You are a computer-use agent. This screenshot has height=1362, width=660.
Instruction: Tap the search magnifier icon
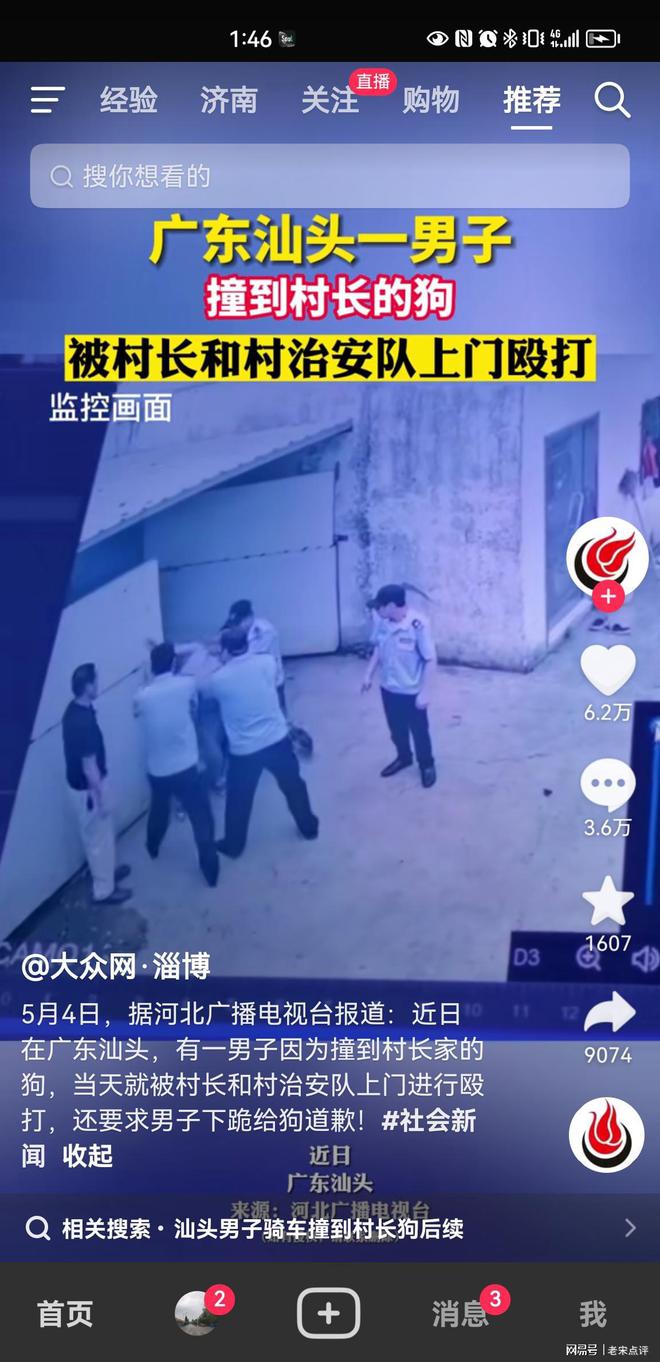point(611,100)
